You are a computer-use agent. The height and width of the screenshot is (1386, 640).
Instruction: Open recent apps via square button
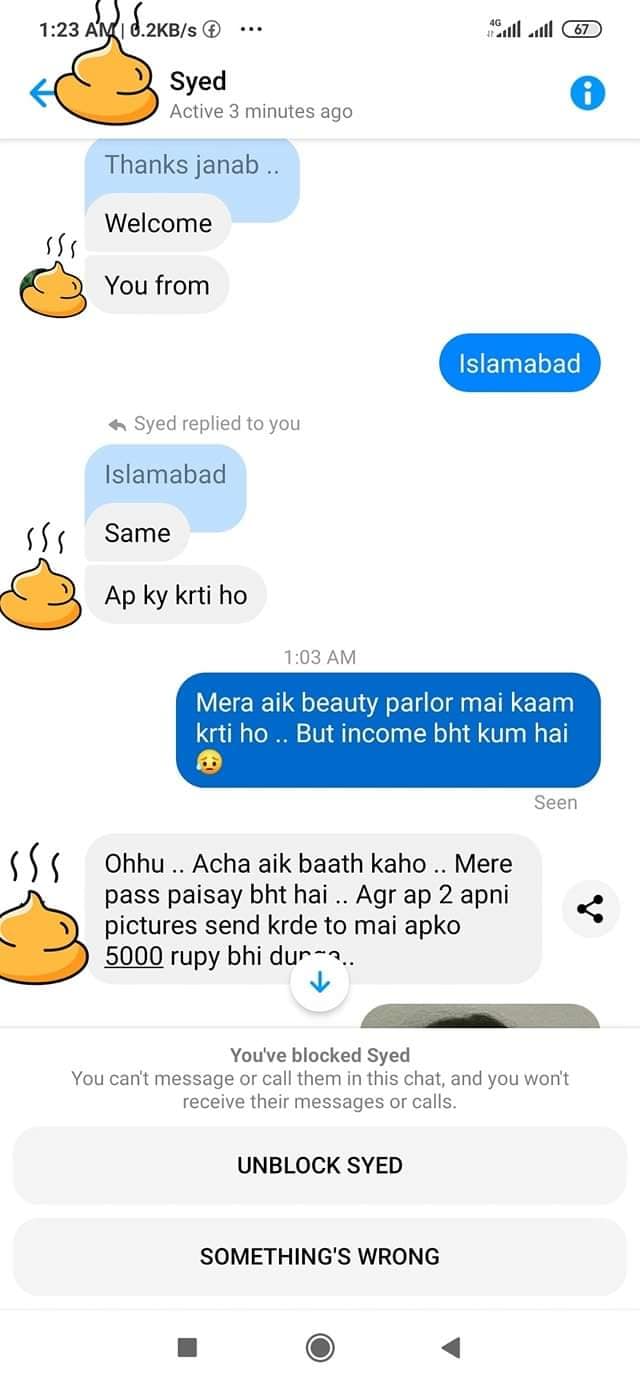pyautogui.click(x=187, y=1348)
